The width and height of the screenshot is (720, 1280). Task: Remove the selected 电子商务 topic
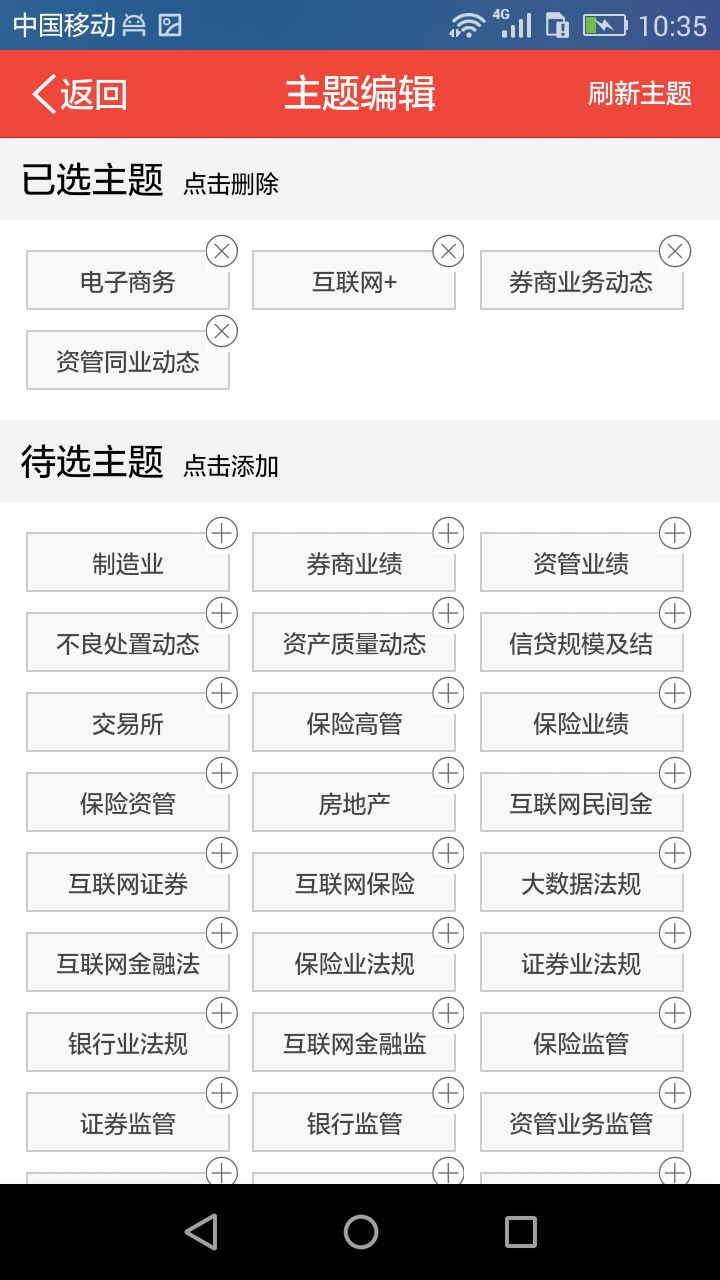[221, 252]
